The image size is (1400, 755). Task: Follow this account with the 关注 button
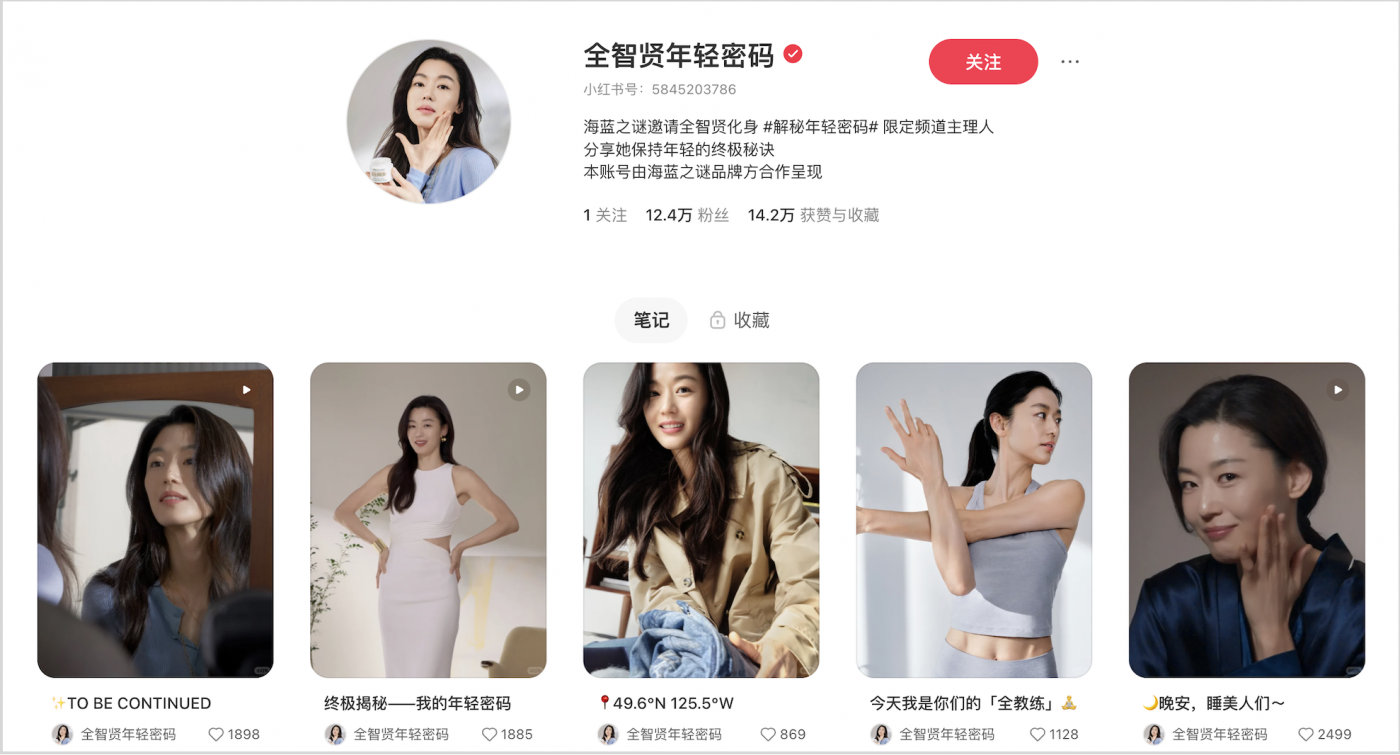(x=982, y=62)
